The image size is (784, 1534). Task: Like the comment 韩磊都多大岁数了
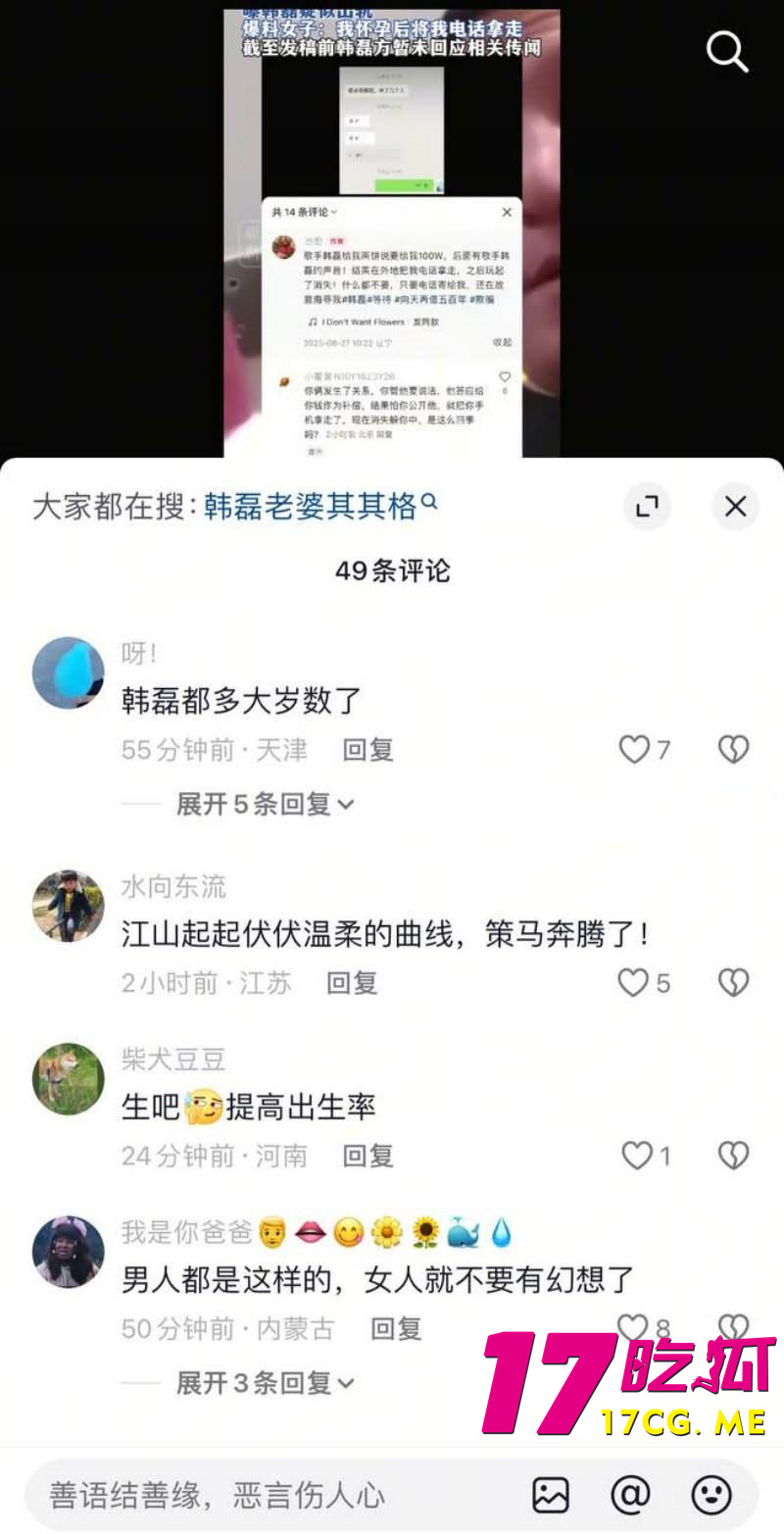click(x=635, y=750)
